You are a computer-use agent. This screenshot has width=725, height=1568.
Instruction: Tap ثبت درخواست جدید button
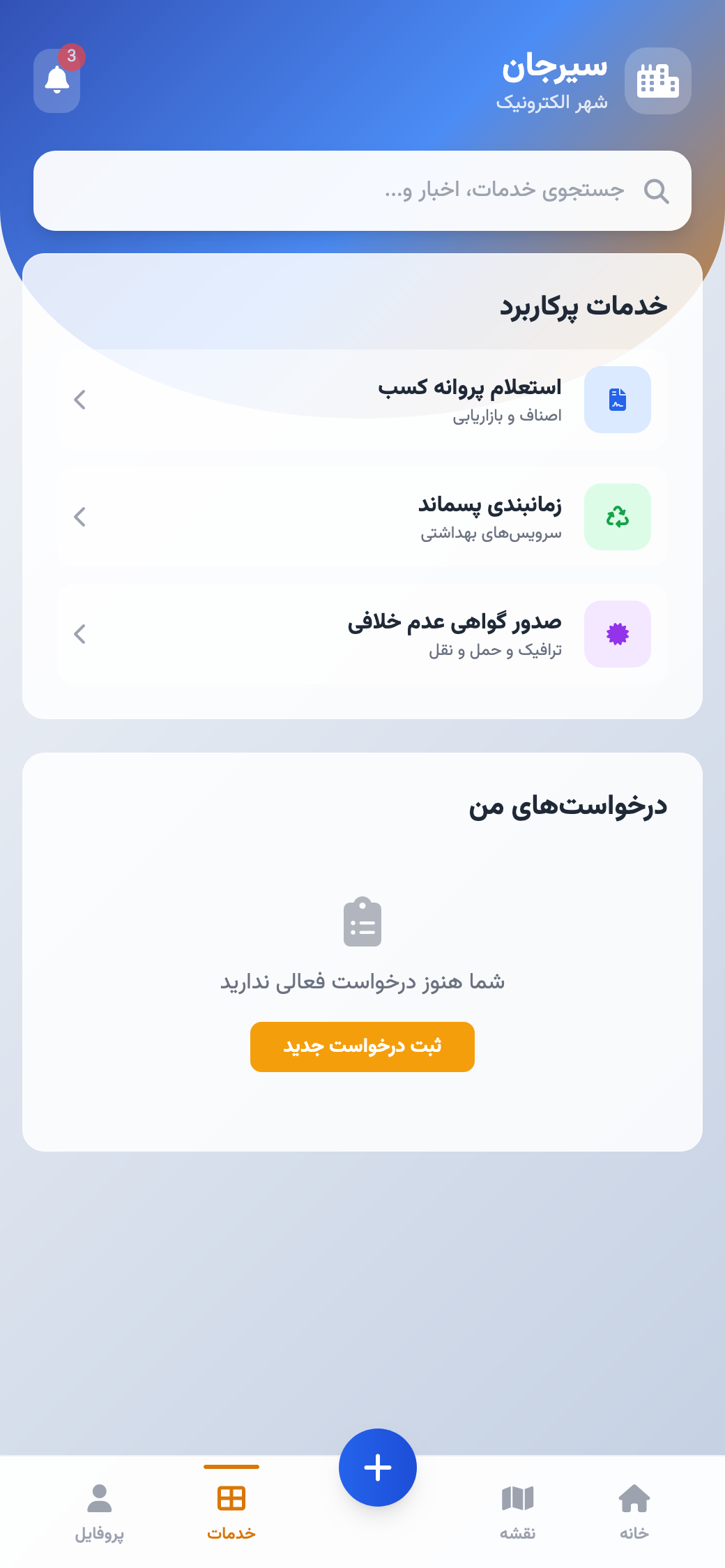[x=362, y=1046]
